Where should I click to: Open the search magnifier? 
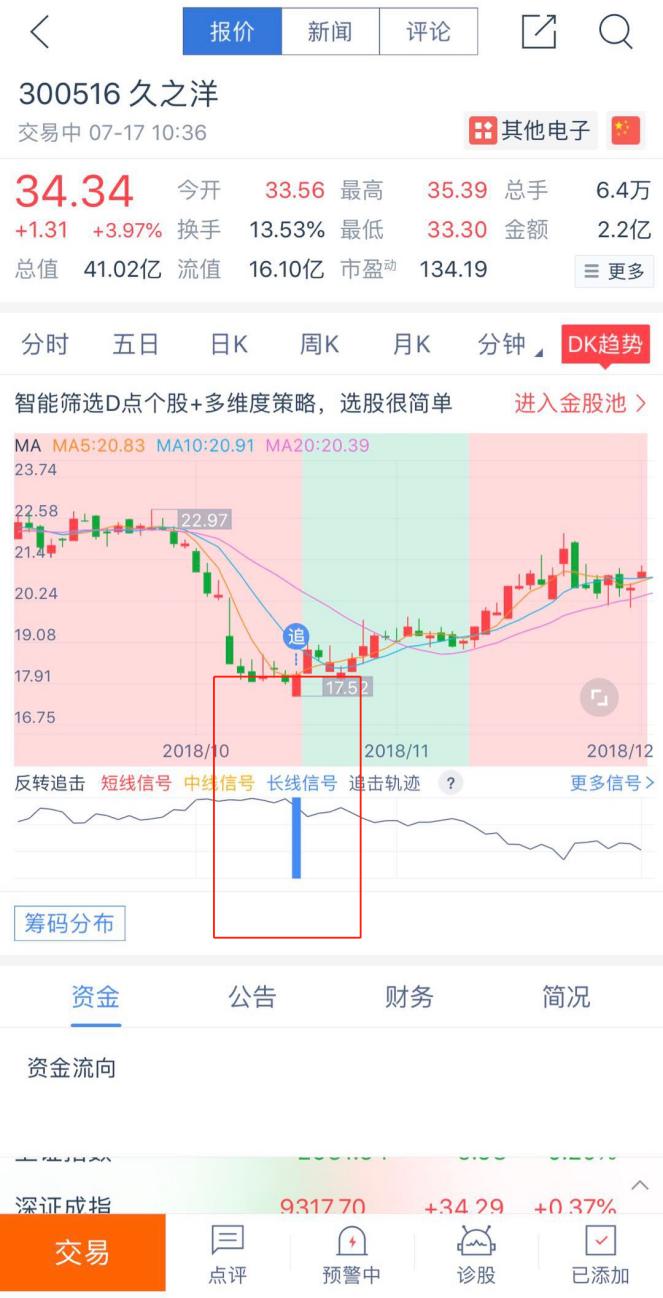(x=616, y=32)
